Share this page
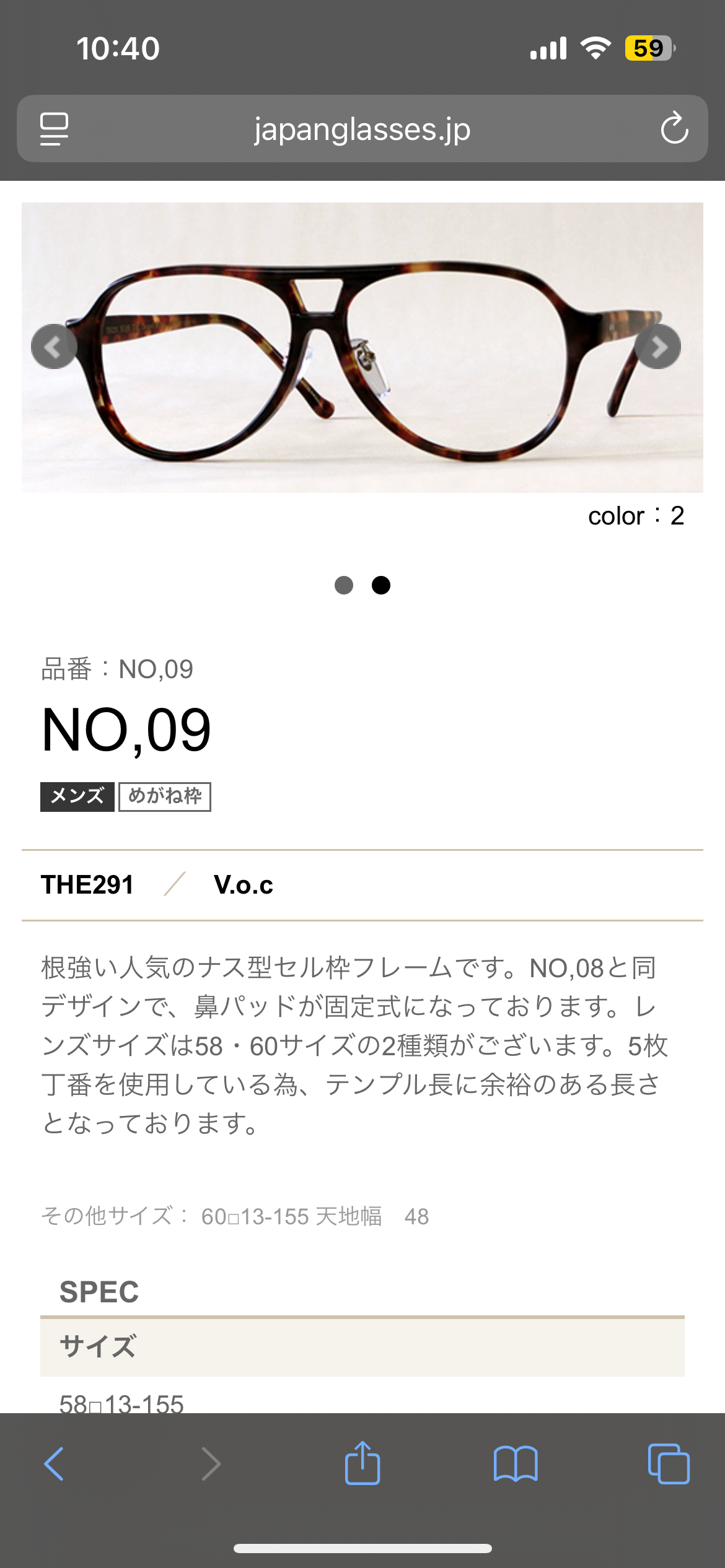Screen dimensions: 725x1568 click(362, 1463)
